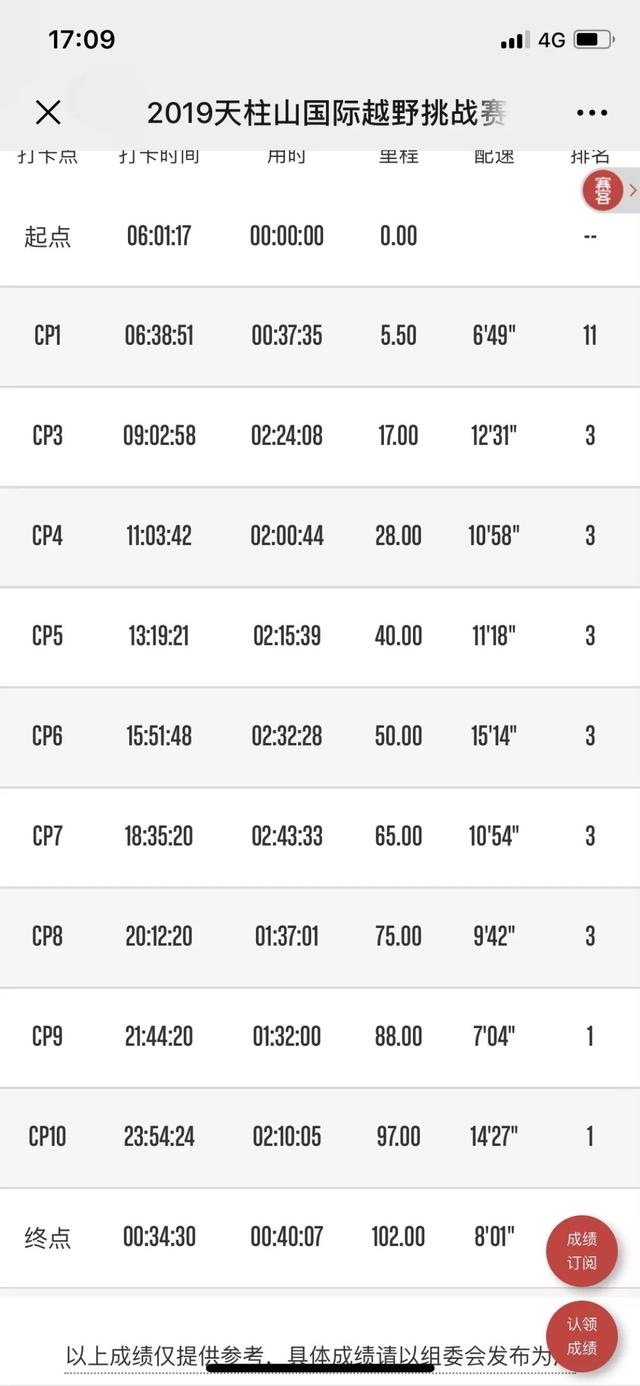Open the three-dot overflow menu

click(x=592, y=113)
